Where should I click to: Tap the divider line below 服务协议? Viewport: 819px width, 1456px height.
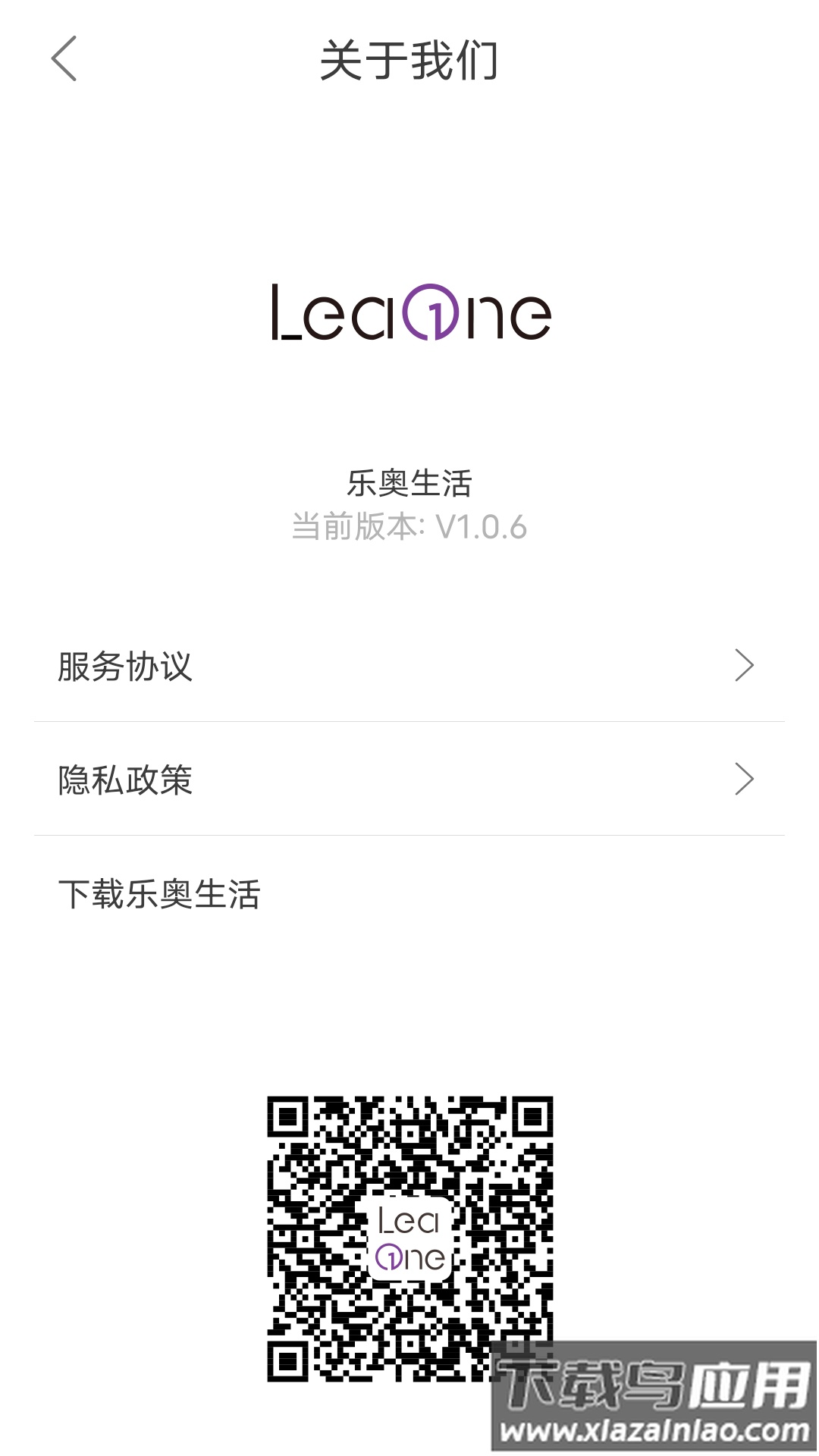(x=409, y=721)
